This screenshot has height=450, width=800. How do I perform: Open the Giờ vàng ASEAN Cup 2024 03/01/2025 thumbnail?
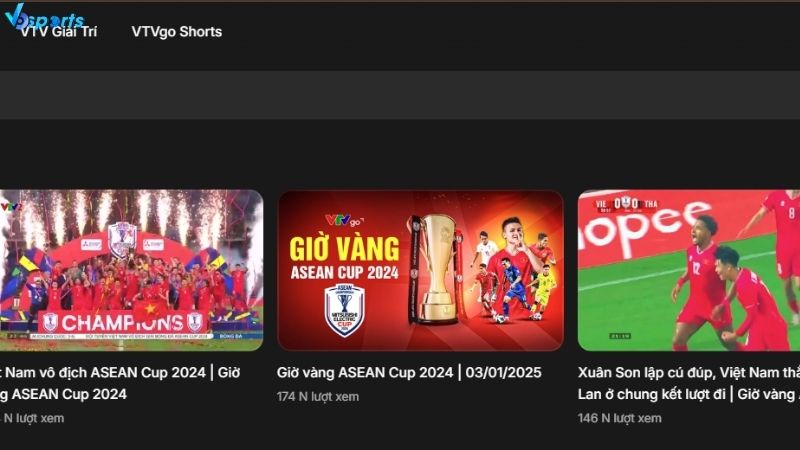pyautogui.click(x=420, y=270)
